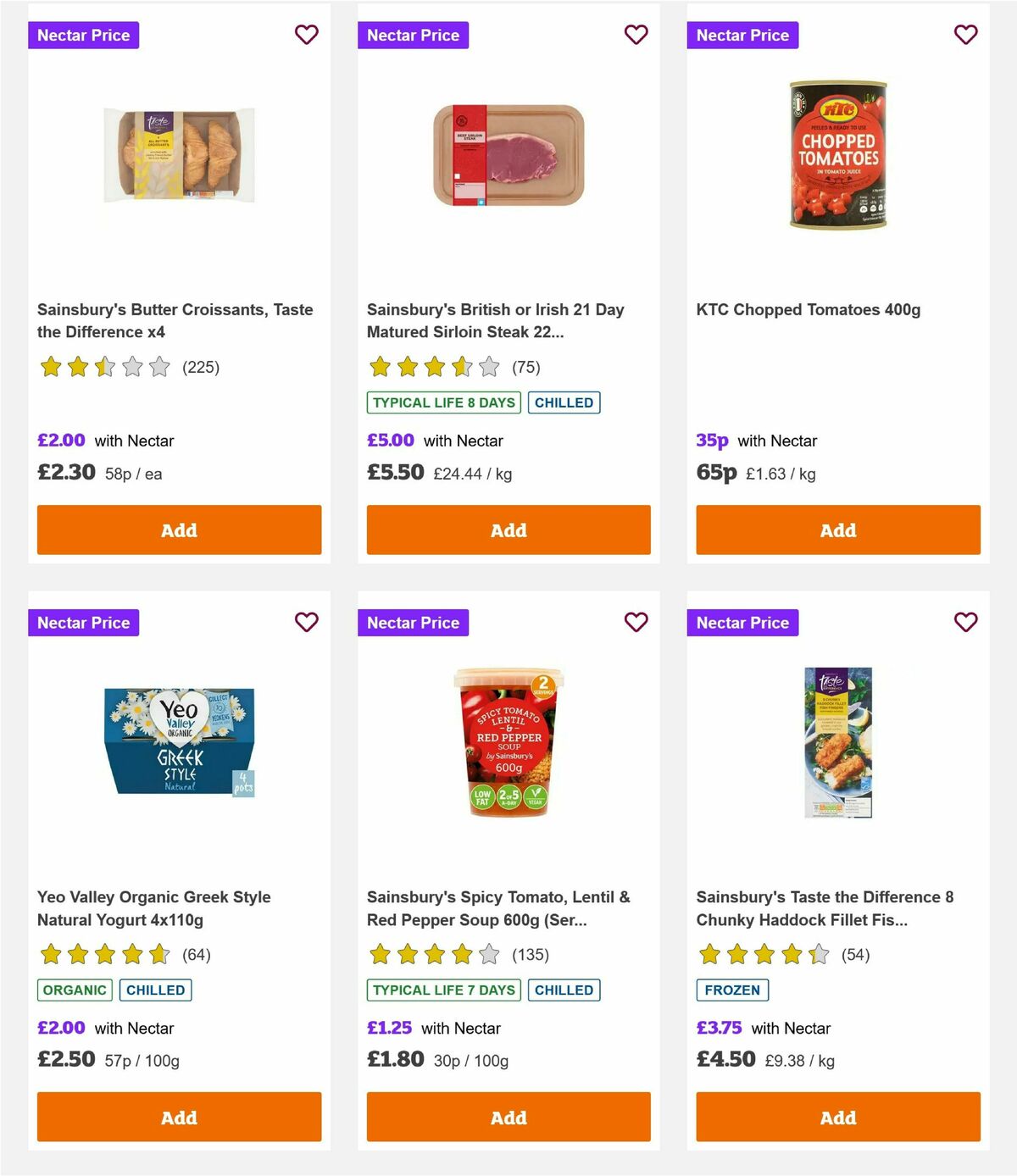The width and height of the screenshot is (1017, 1176).
Task: Favourite the KTC Chopped Tomatoes
Action: click(965, 35)
